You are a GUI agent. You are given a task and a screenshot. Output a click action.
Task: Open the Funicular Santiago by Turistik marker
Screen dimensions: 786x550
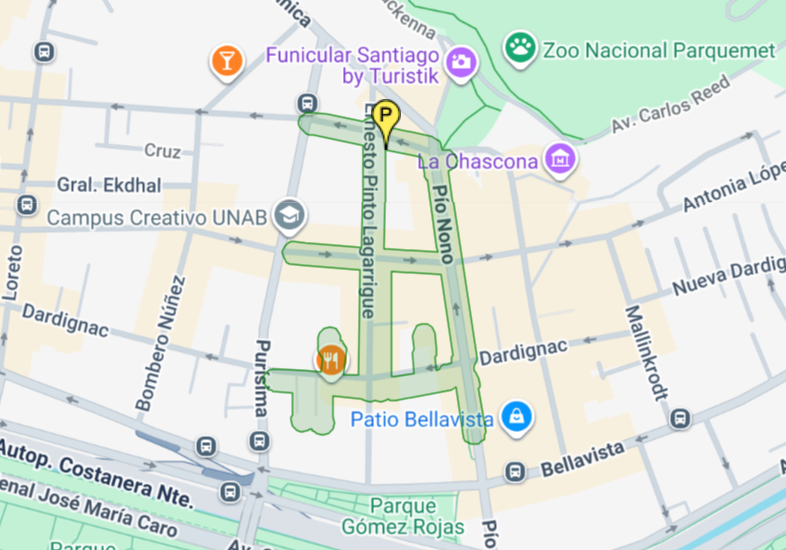pos(460,61)
